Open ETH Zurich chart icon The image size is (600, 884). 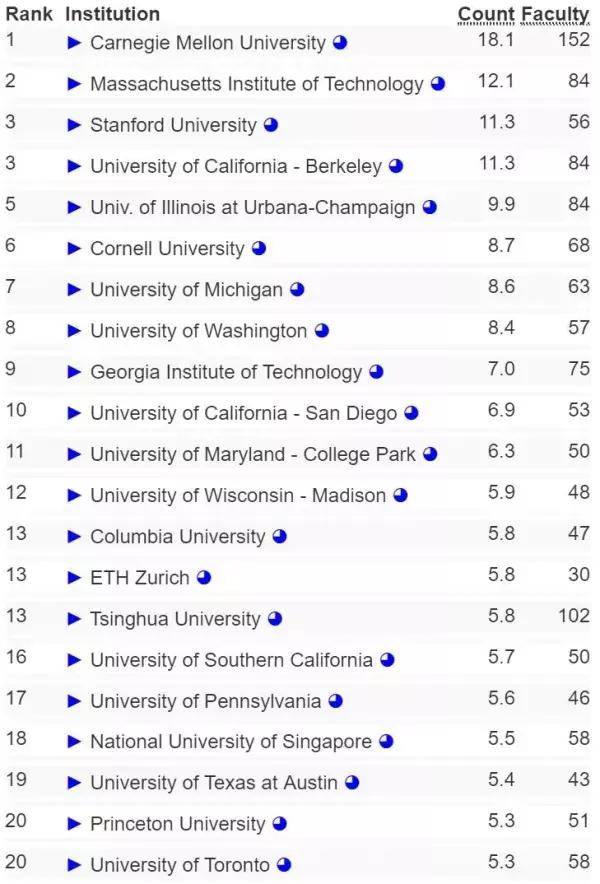[204, 578]
